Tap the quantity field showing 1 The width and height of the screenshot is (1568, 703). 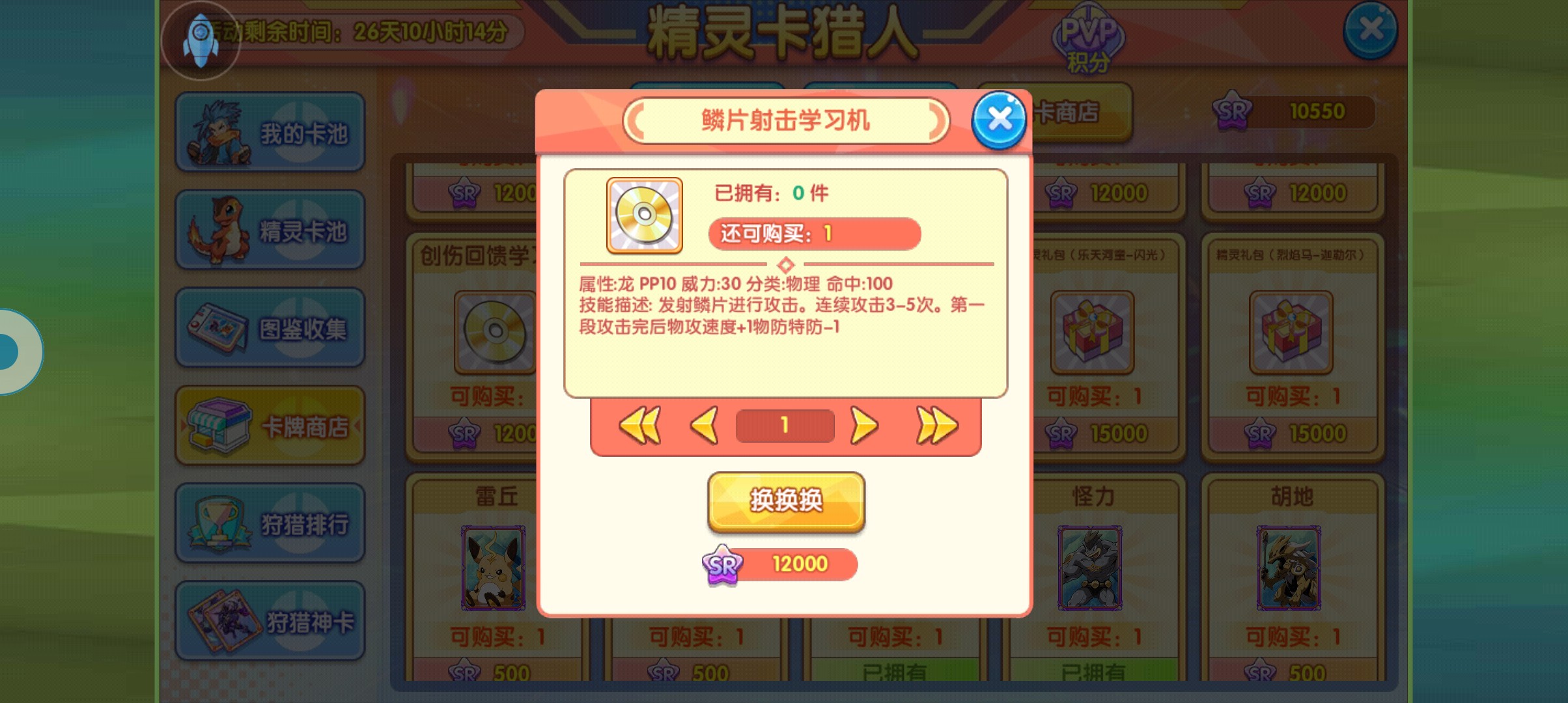coord(785,426)
